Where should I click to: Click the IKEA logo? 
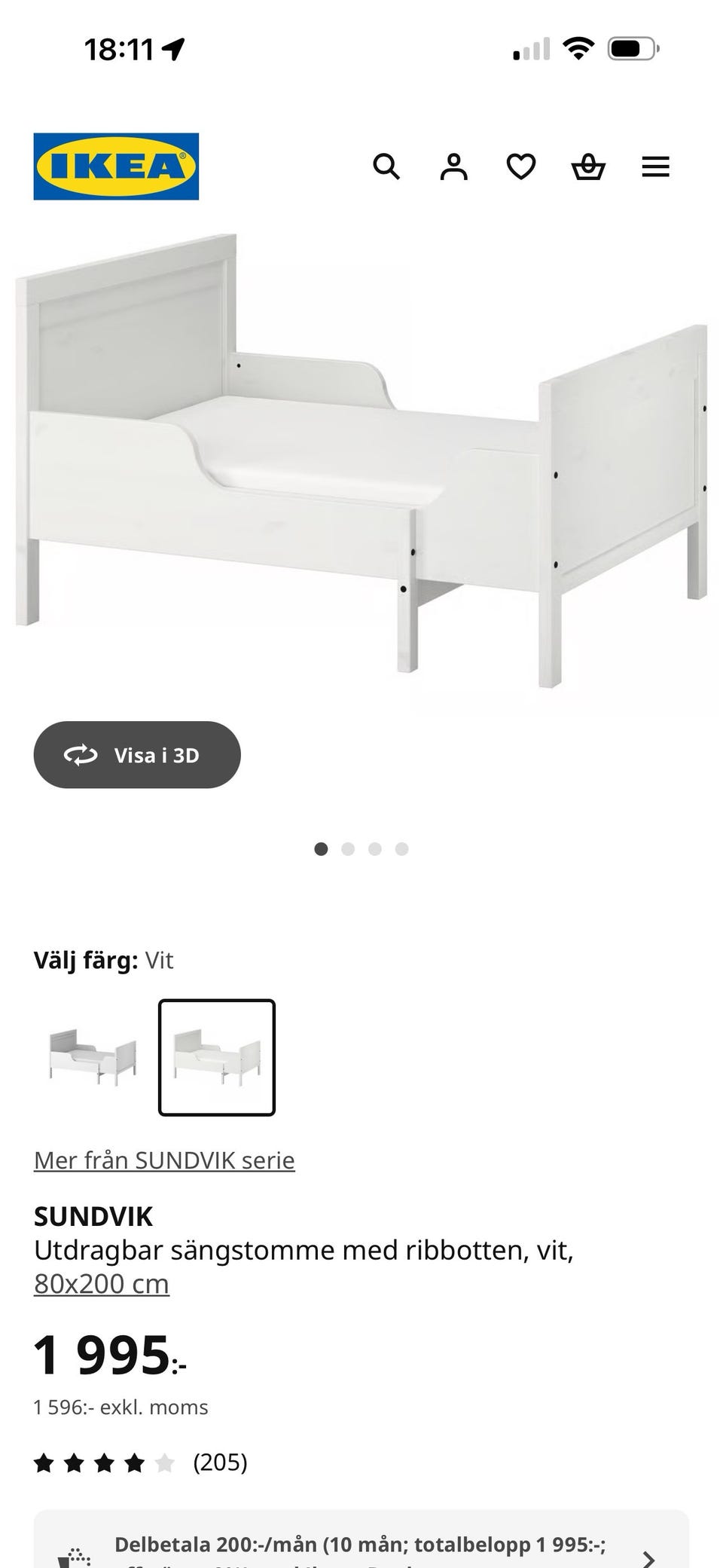[115, 164]
